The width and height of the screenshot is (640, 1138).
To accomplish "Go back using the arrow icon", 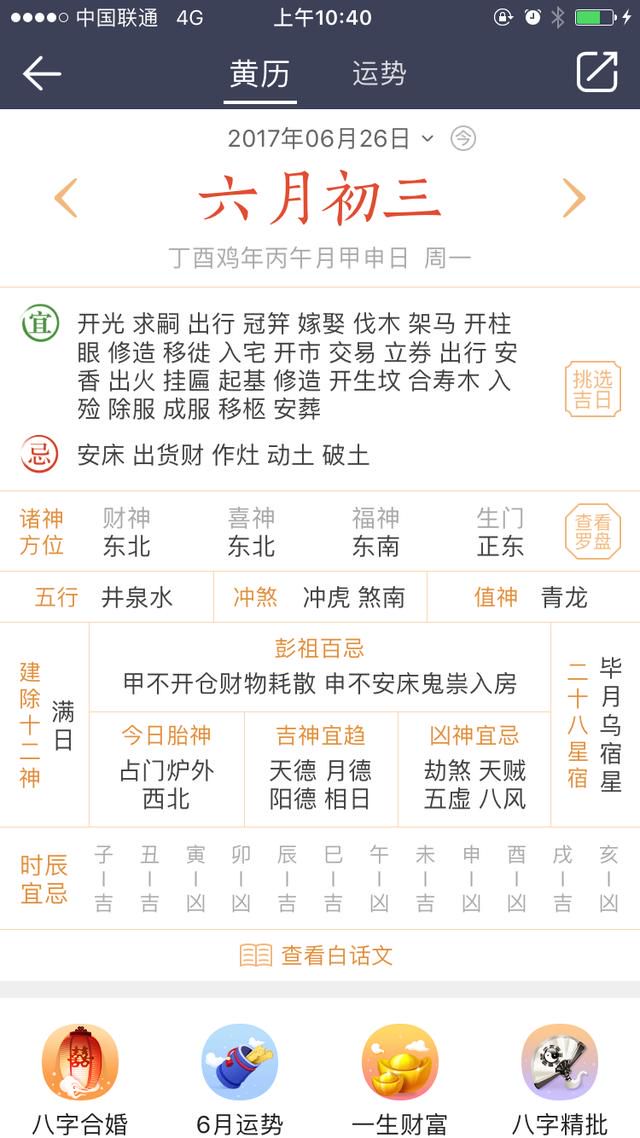I will click(42, 73).
